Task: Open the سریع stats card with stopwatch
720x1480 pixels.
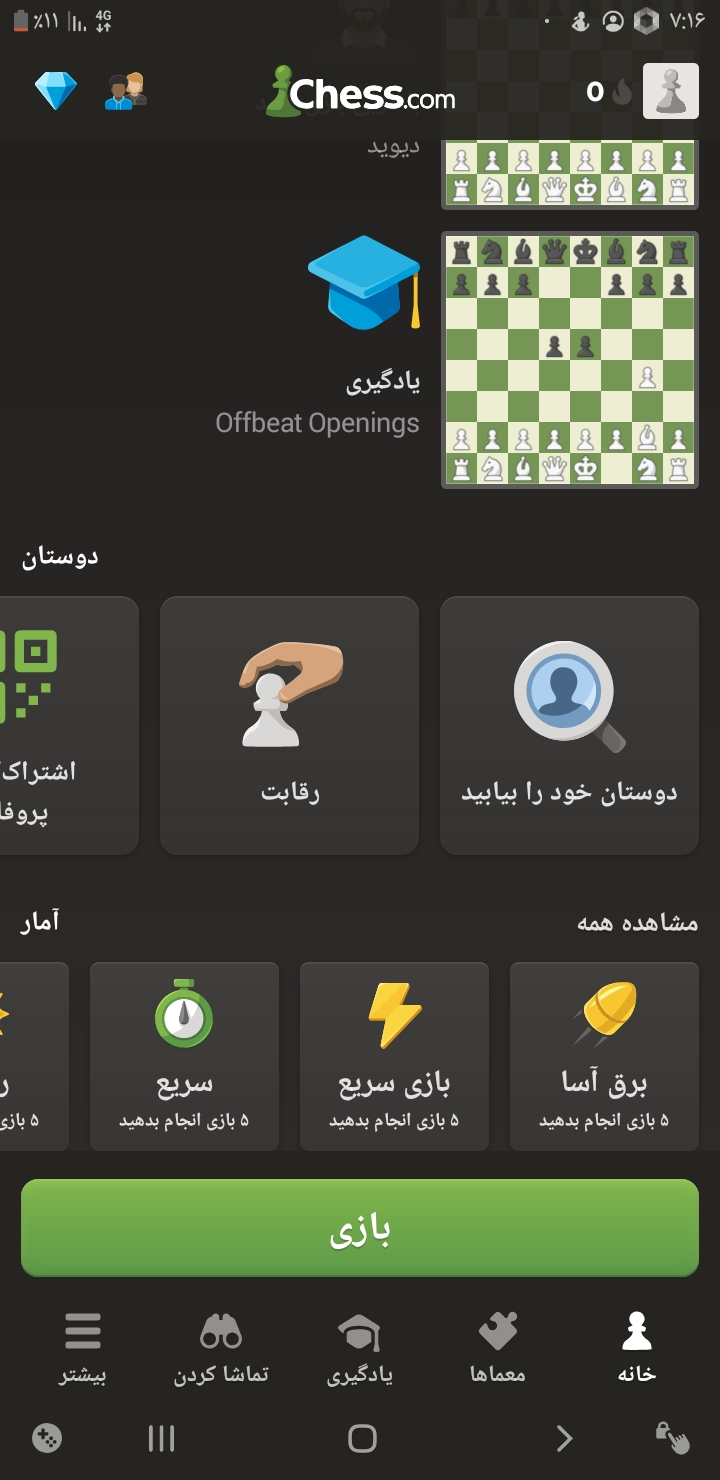Action: point(184,1056)
